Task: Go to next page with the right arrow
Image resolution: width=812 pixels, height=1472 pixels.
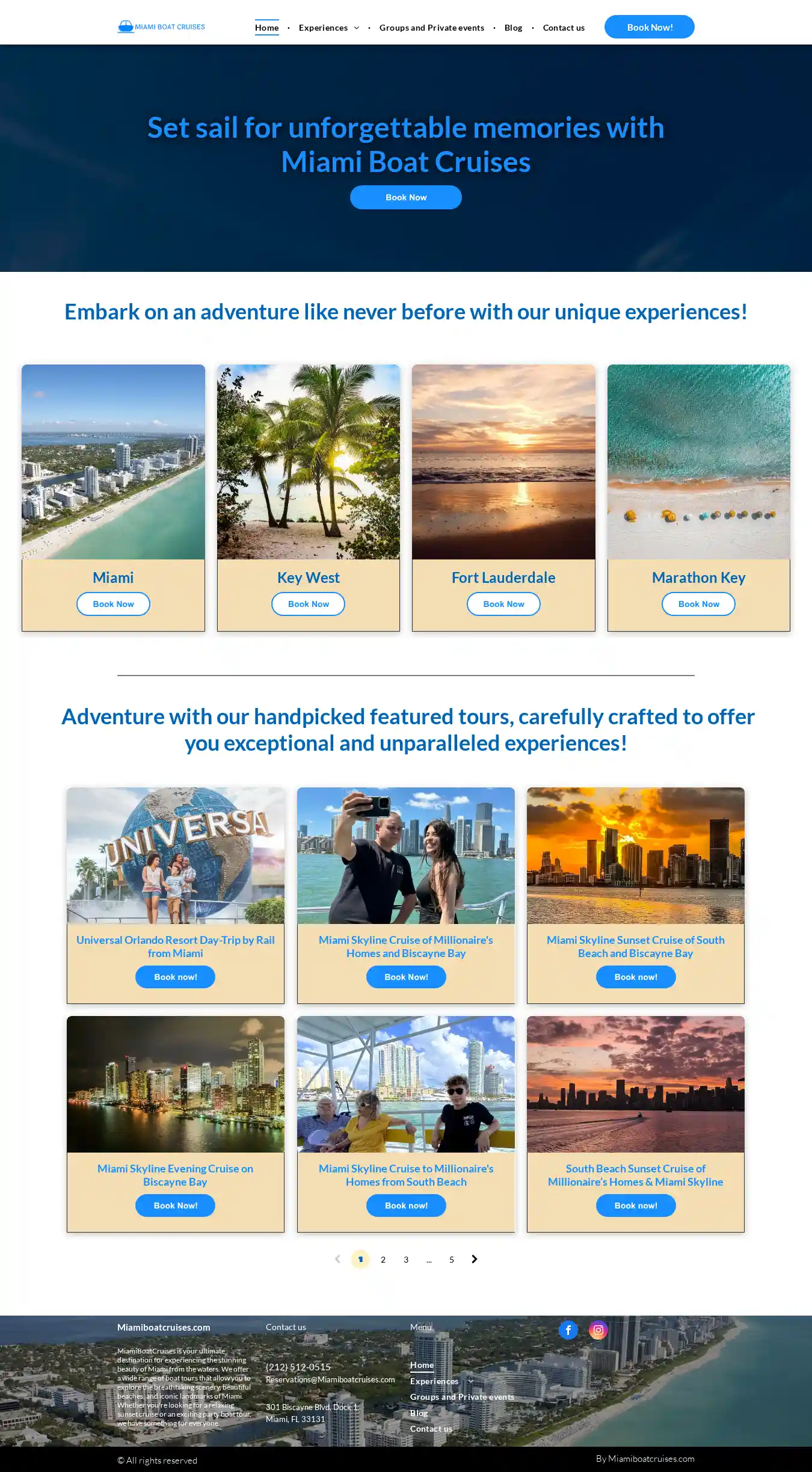Action: [475, 1259]
